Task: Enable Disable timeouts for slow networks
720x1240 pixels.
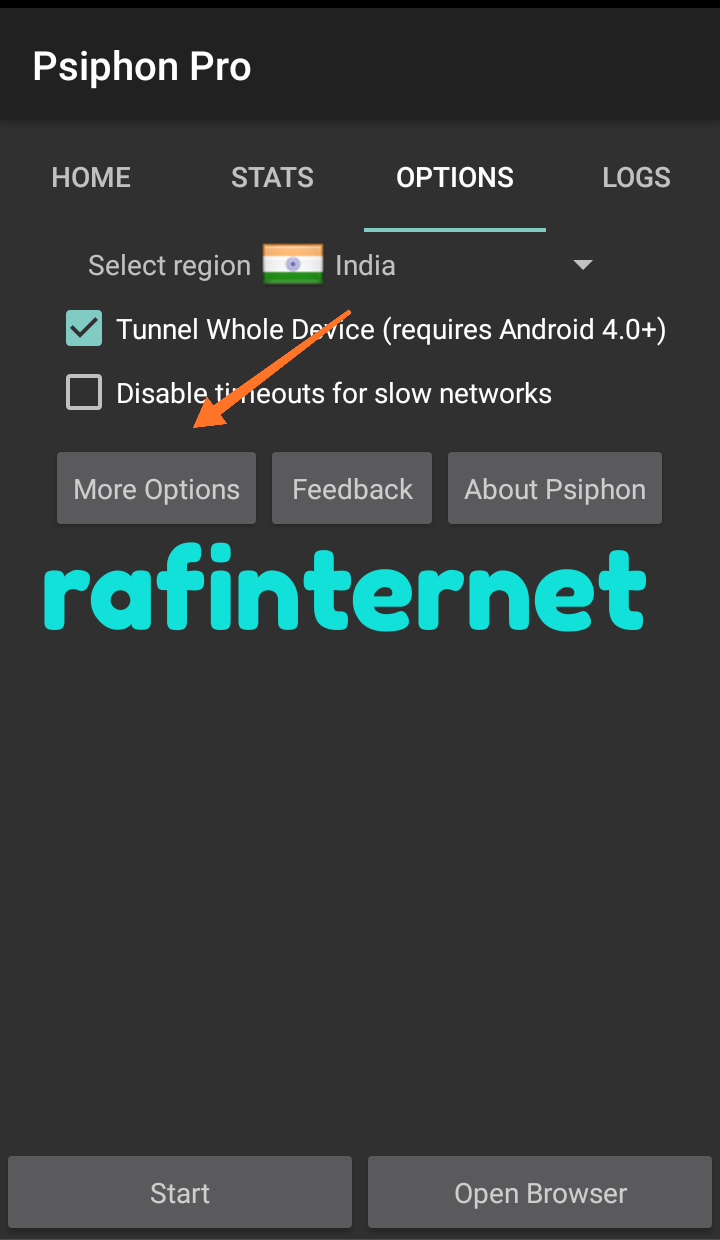Action: click(x=84, y=392)
